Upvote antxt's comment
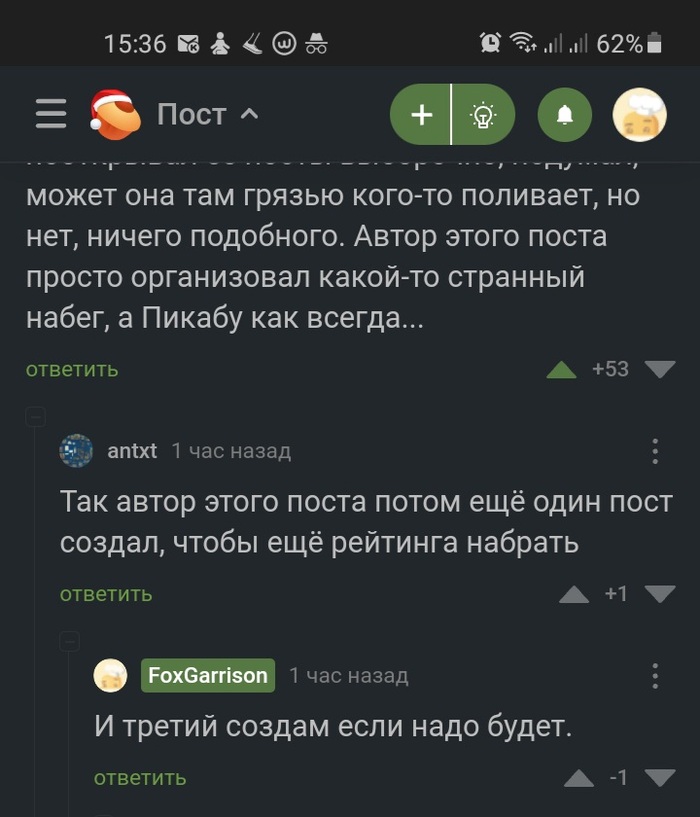The width and height of the screenshot is (700, 817). 574,595
